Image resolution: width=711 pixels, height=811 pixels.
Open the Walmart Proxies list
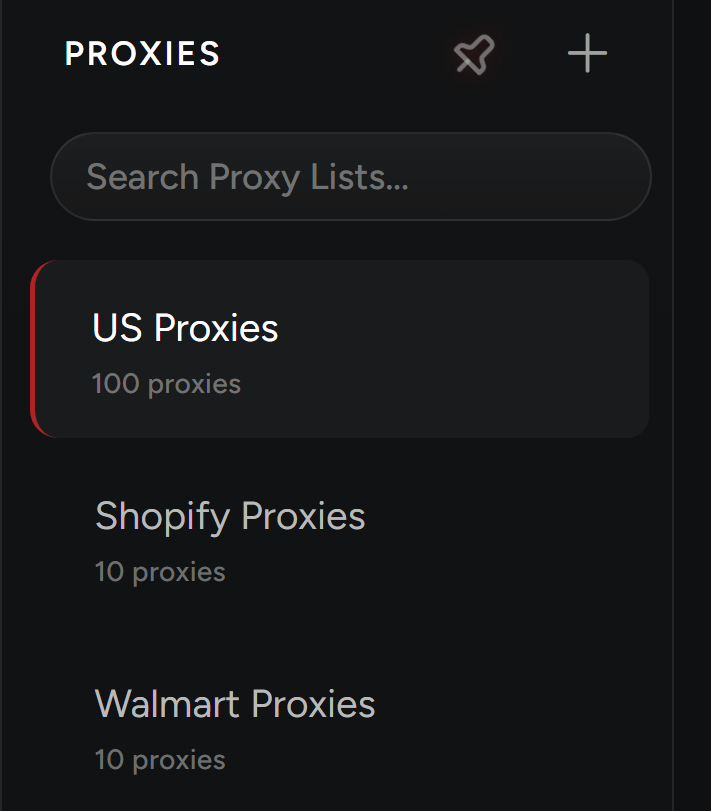pyautogui.click(x=340, y=725)
